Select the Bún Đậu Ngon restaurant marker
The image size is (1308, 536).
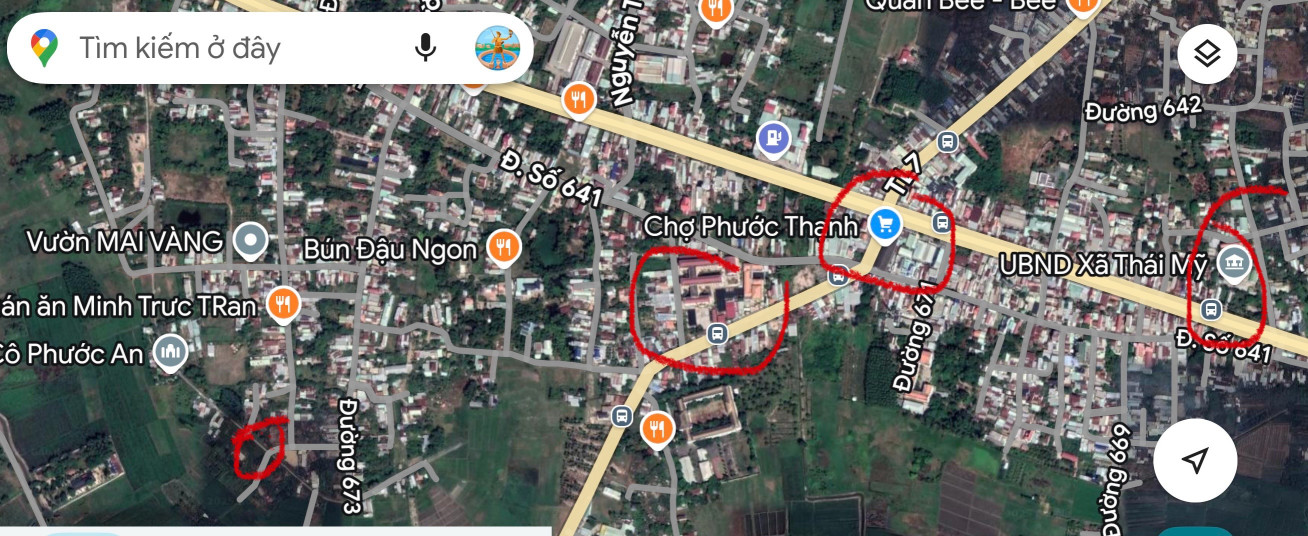coord(504,246)
